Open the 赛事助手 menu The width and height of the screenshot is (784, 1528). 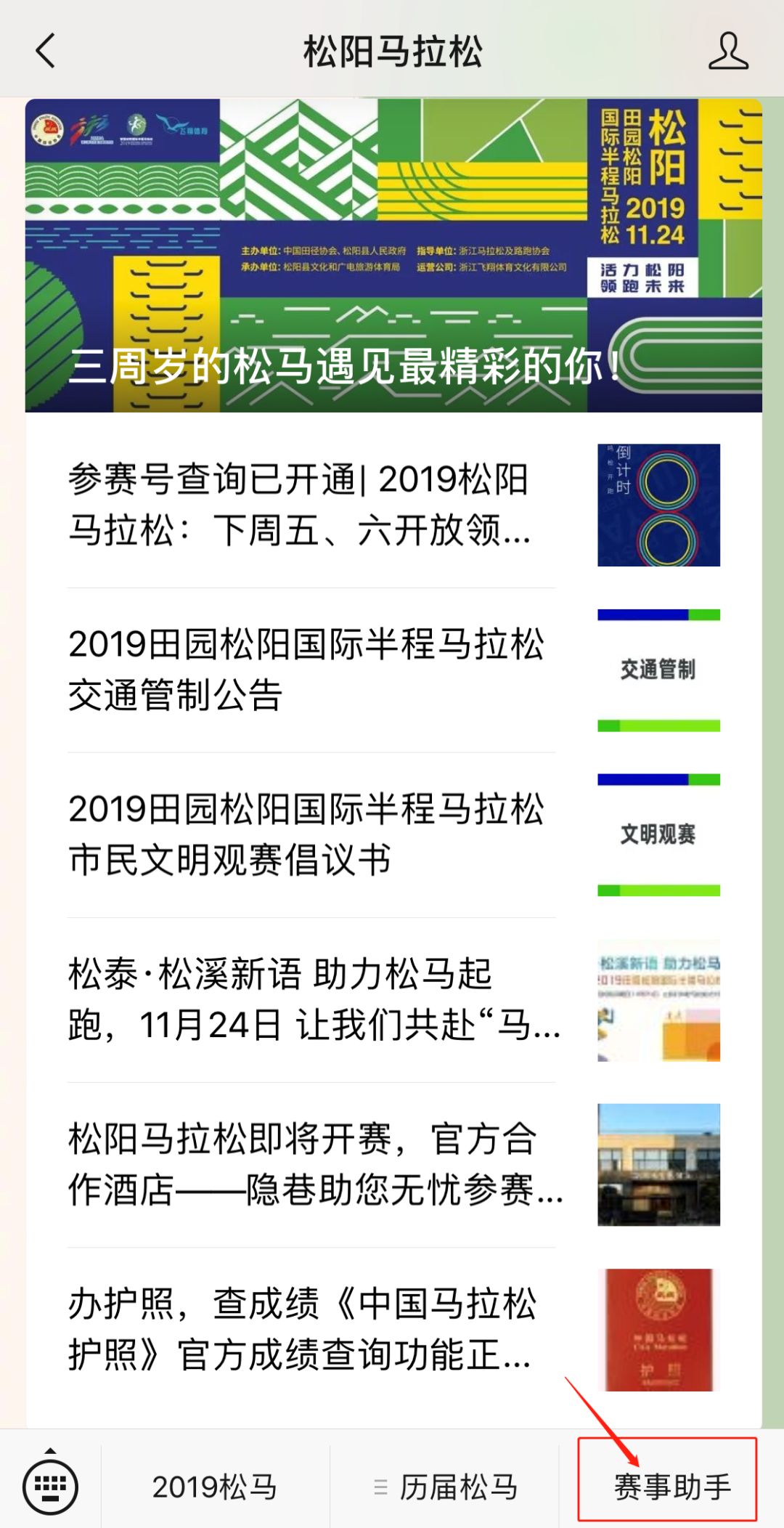672,1487
